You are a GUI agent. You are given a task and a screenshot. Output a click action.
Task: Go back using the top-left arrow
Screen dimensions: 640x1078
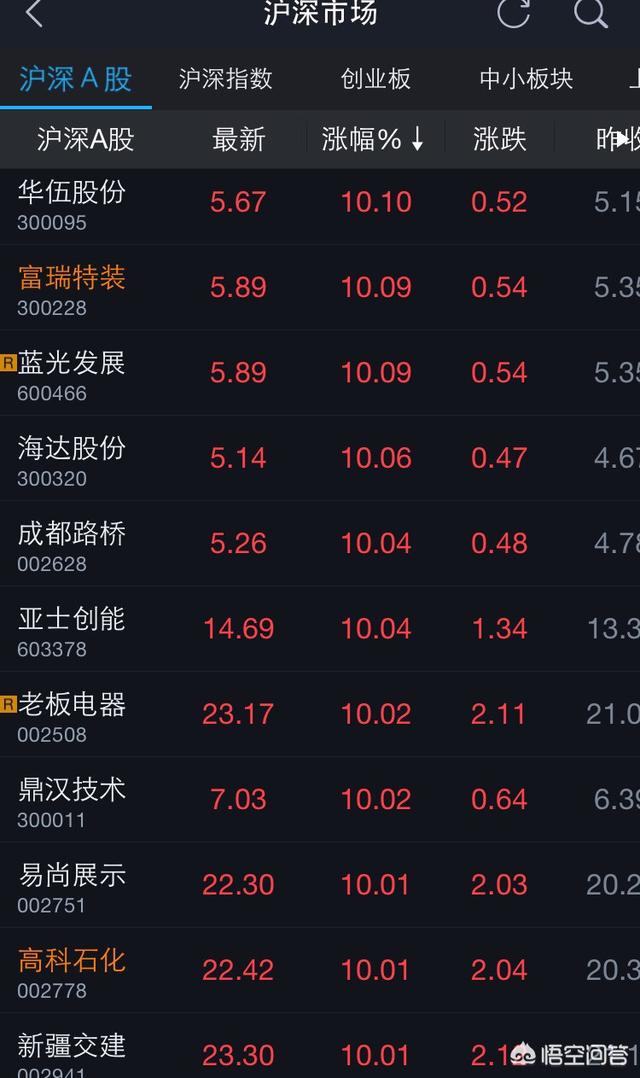click(x=34, y=14)
